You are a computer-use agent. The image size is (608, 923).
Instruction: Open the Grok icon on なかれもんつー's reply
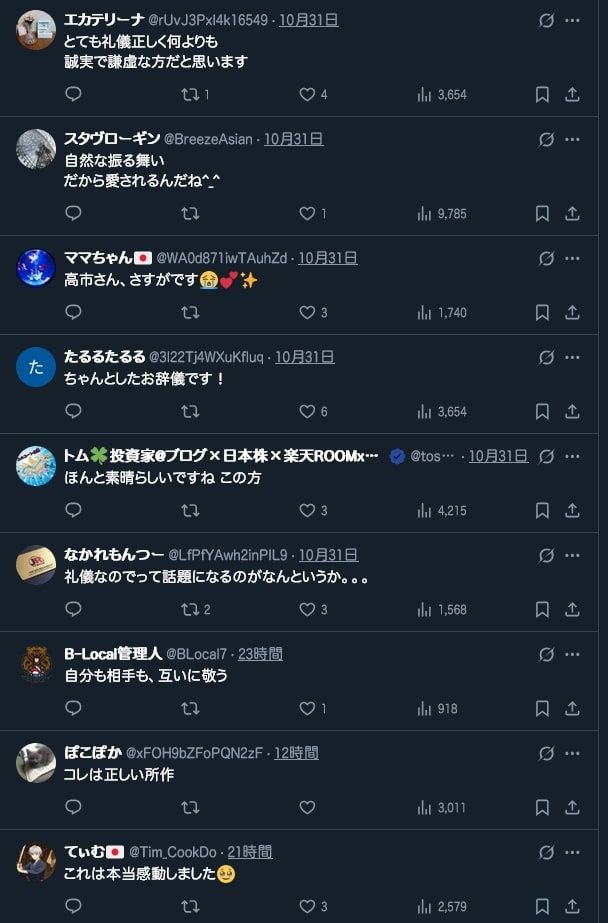tap(546, 555)
